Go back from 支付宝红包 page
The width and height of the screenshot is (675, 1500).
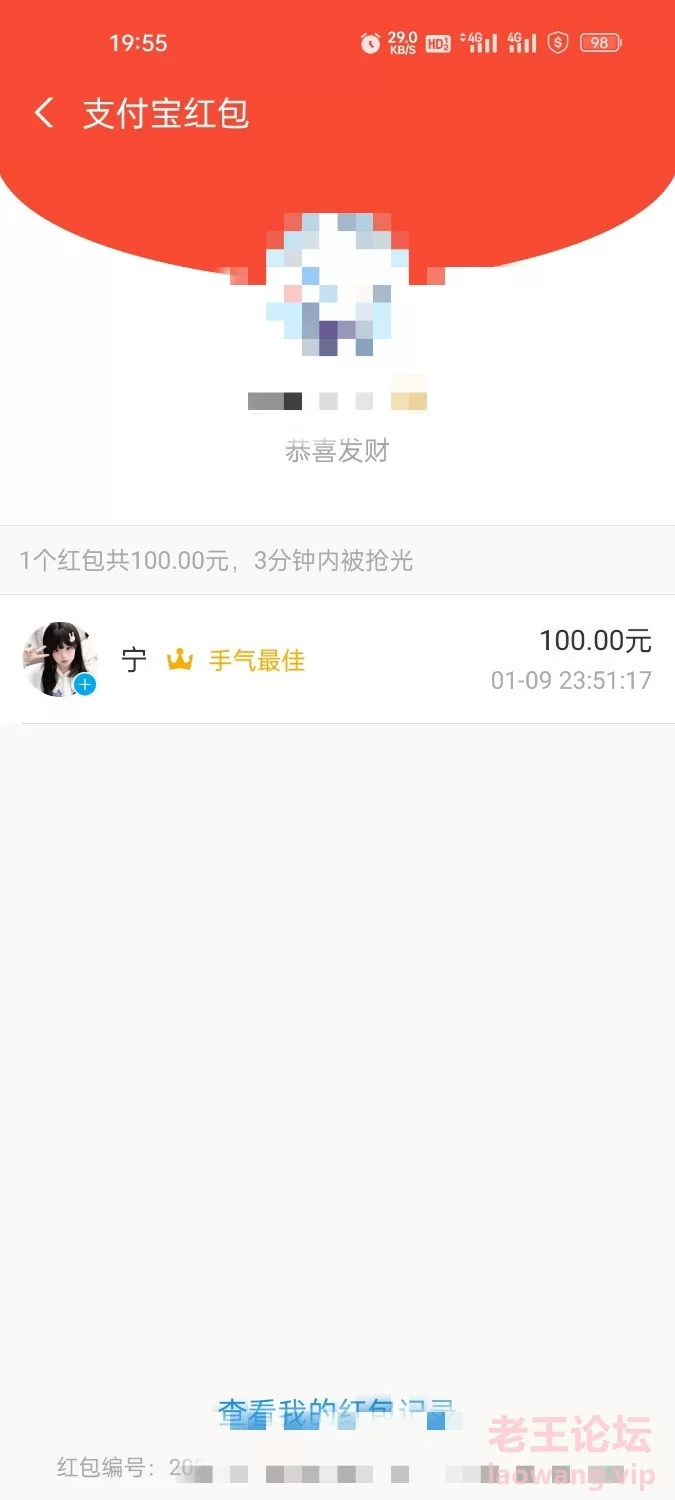coord(44,113)
